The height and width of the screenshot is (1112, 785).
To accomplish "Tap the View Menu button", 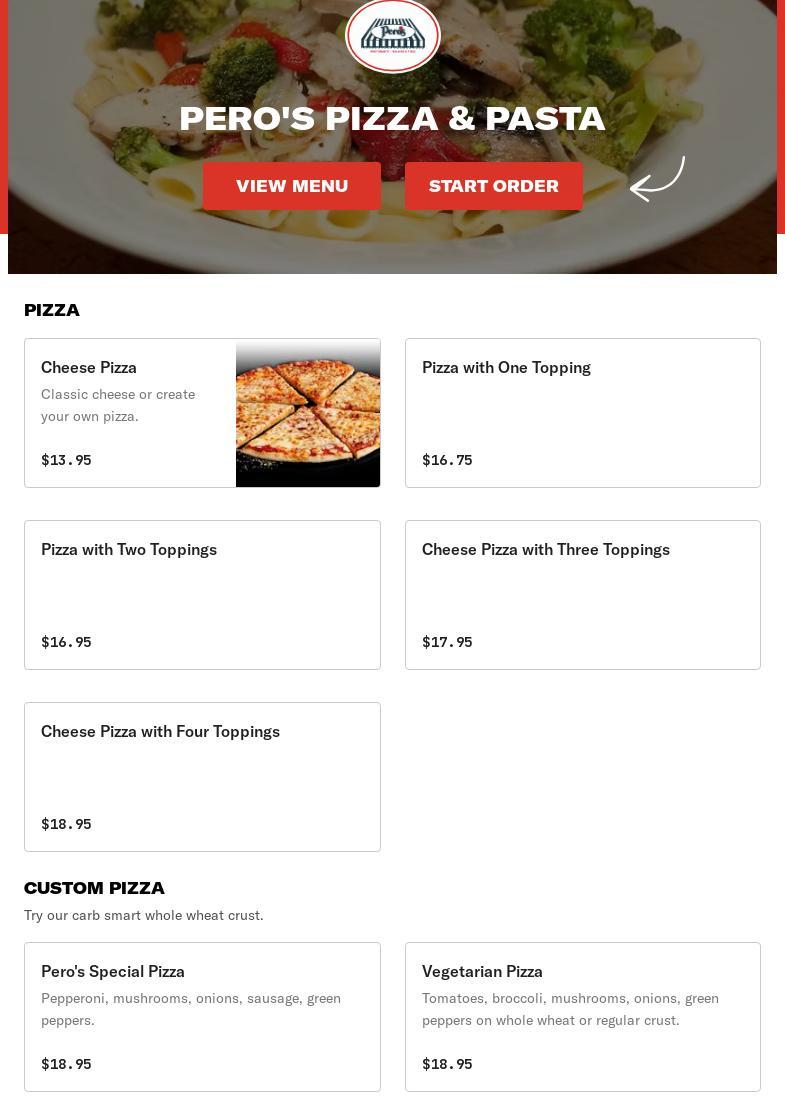I will (292, 186).
